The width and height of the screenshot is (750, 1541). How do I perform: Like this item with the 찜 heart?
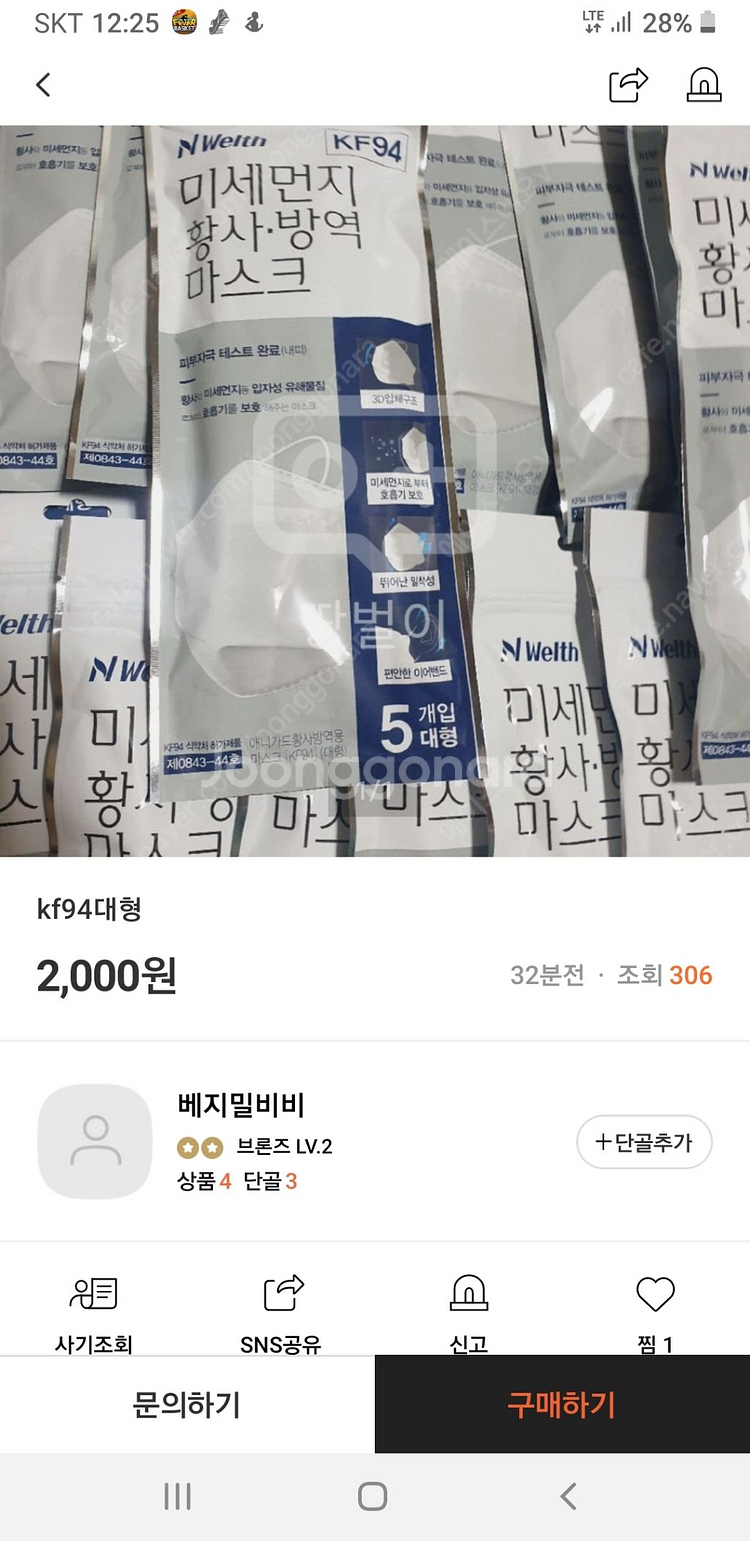coord(655,1312)
